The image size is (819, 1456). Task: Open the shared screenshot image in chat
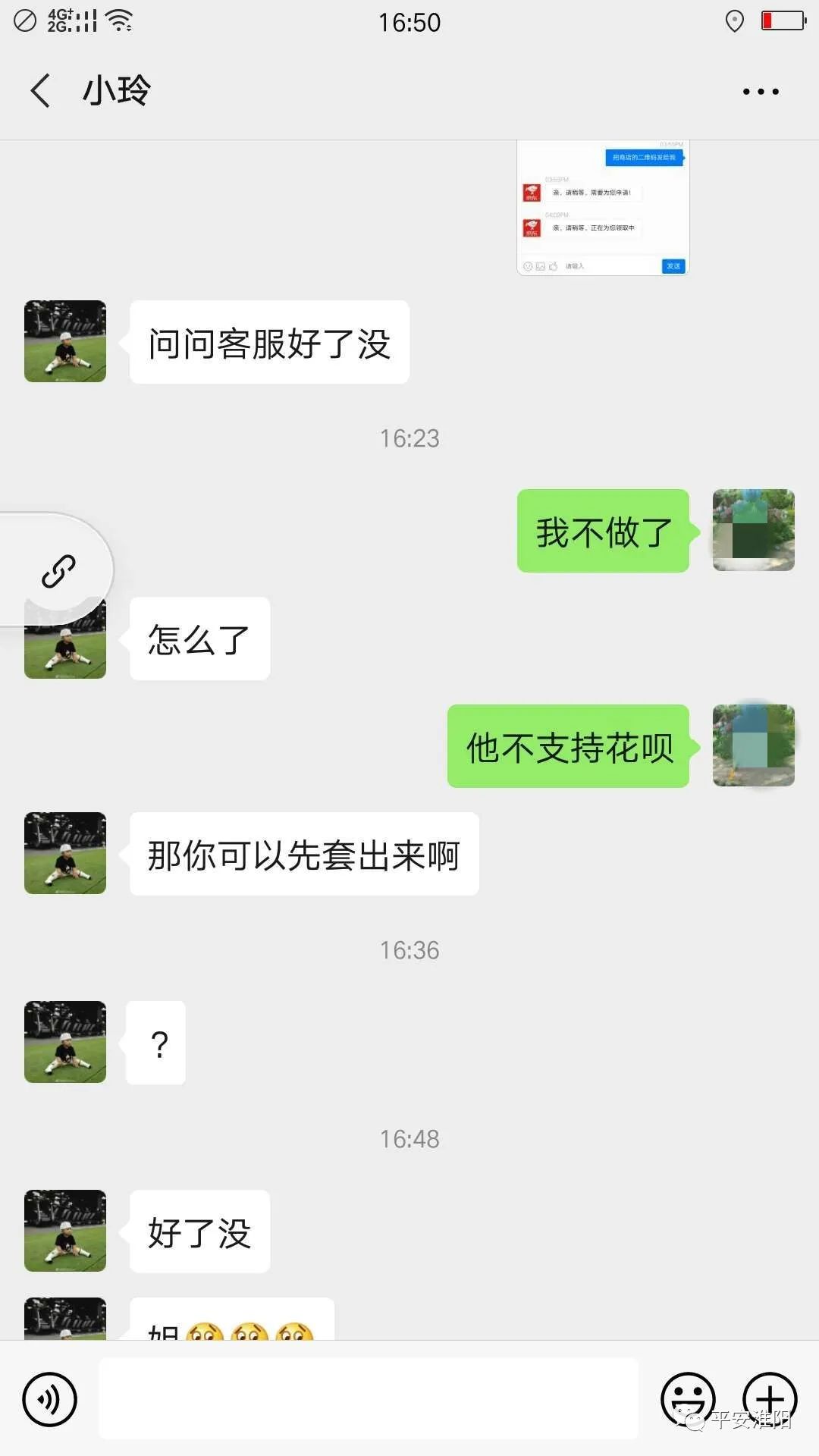pos(603,208)
